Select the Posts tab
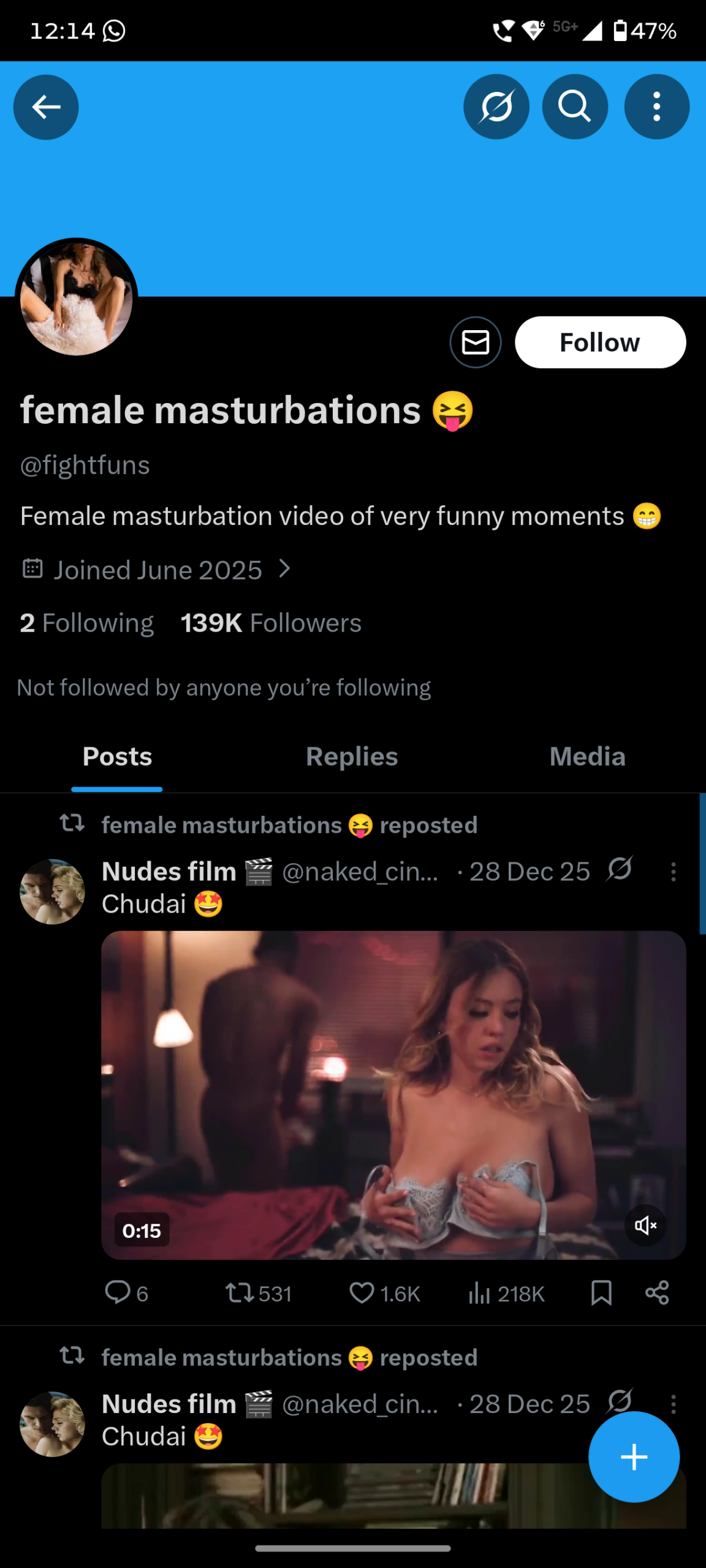This screenshot has width=706, height=1568. (117, 757)
